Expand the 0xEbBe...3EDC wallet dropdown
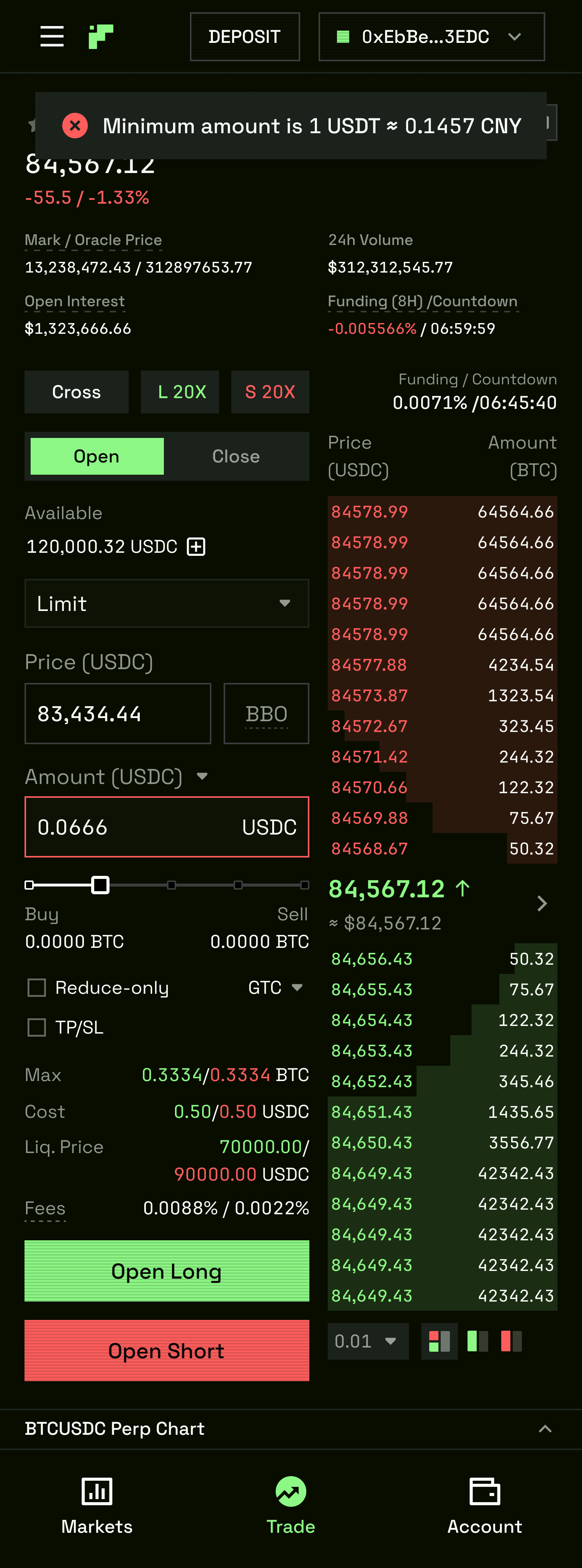 431,36
